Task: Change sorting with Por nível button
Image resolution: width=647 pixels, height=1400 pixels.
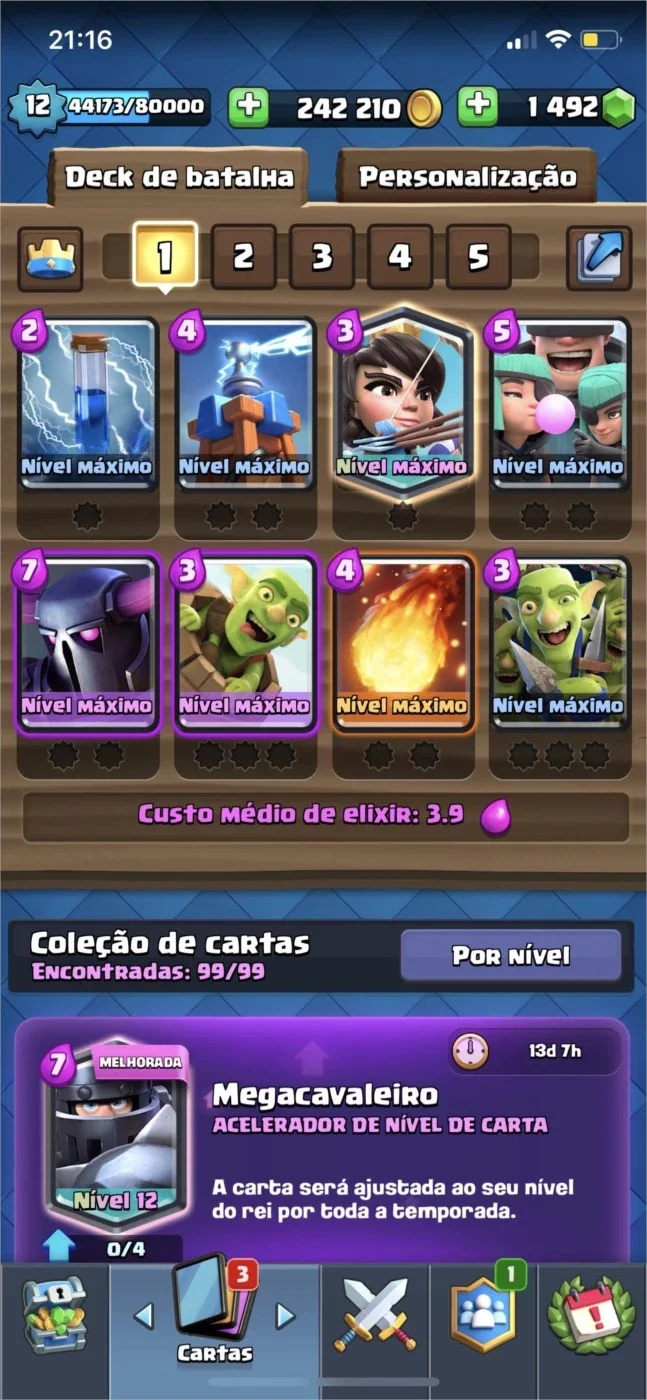Action: (511, 956)
